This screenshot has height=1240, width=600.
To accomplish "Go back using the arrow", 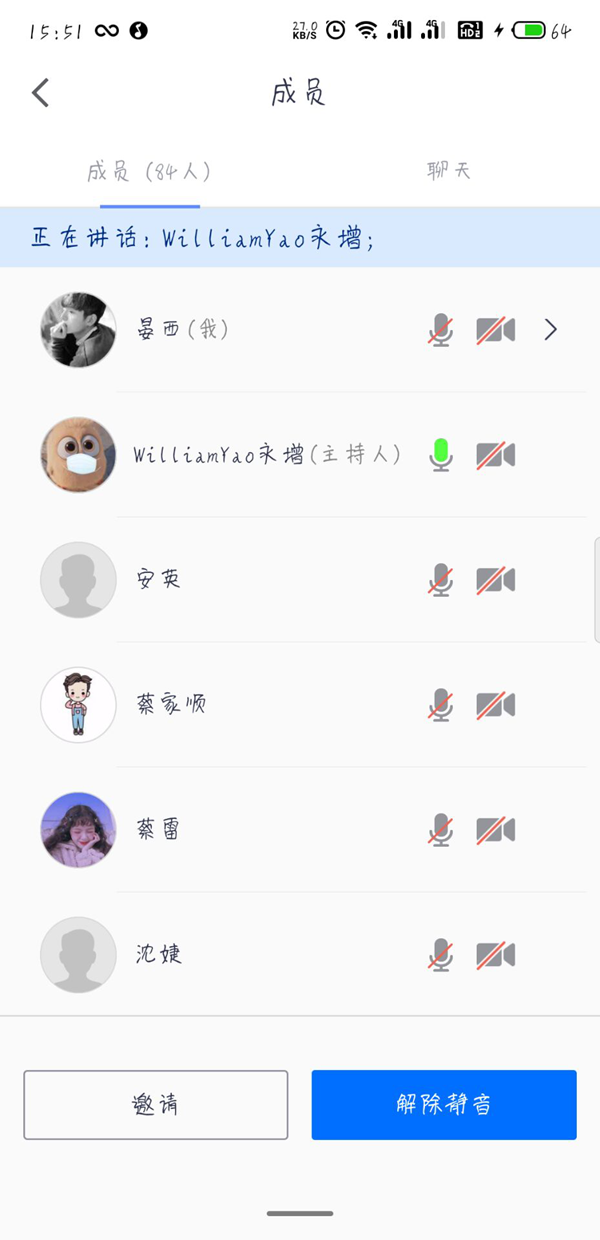I will (40, 93).
